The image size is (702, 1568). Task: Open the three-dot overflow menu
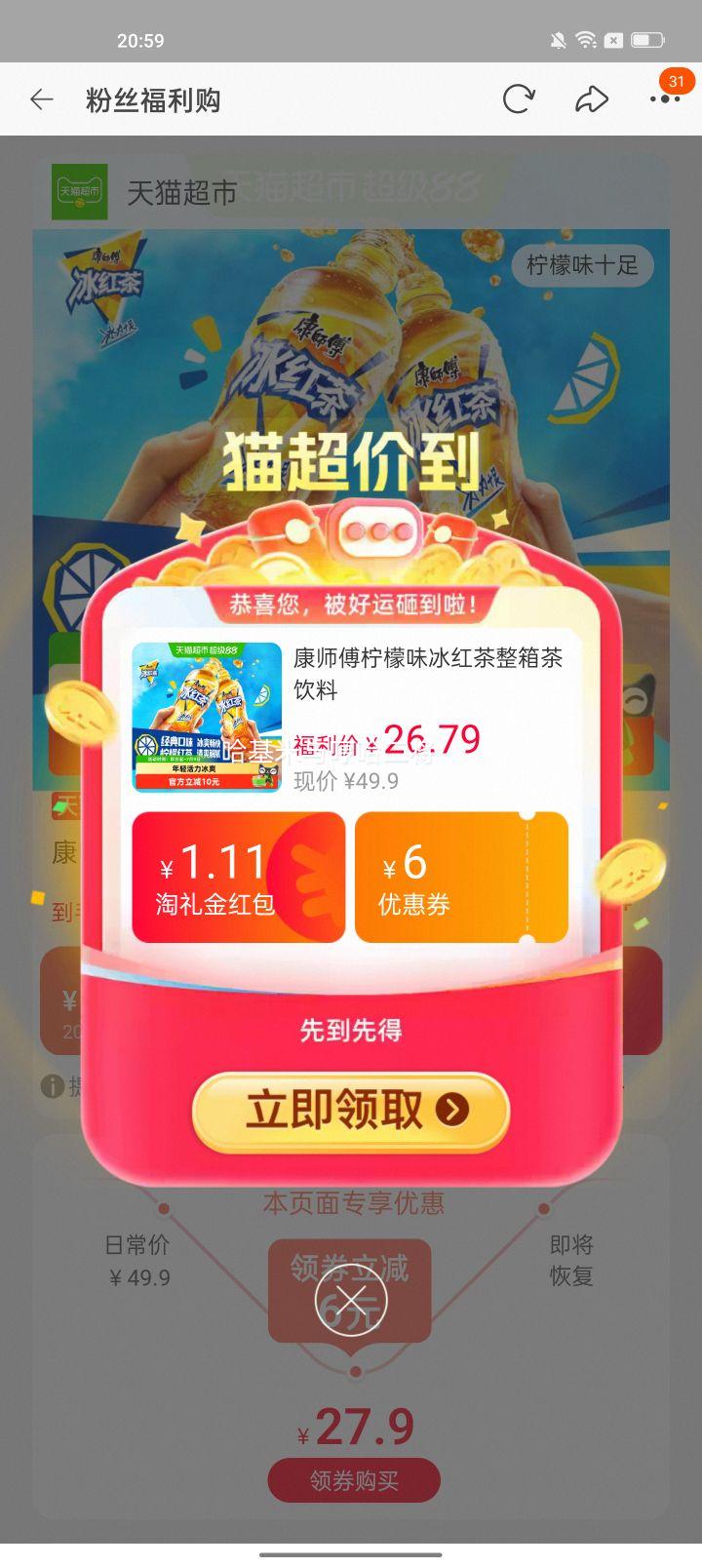[x=665, y=99]
